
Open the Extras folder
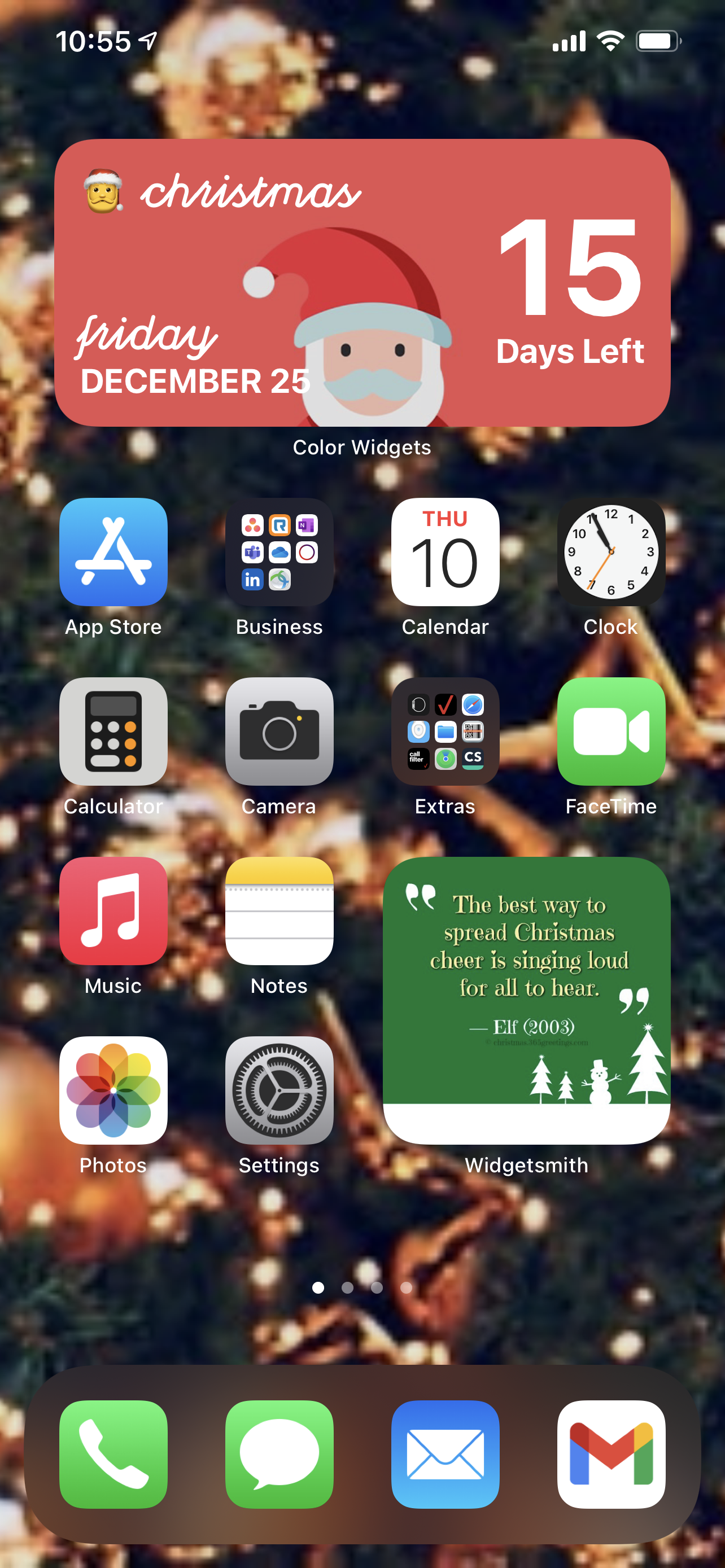pyautogui.click(x=445, y=731)
